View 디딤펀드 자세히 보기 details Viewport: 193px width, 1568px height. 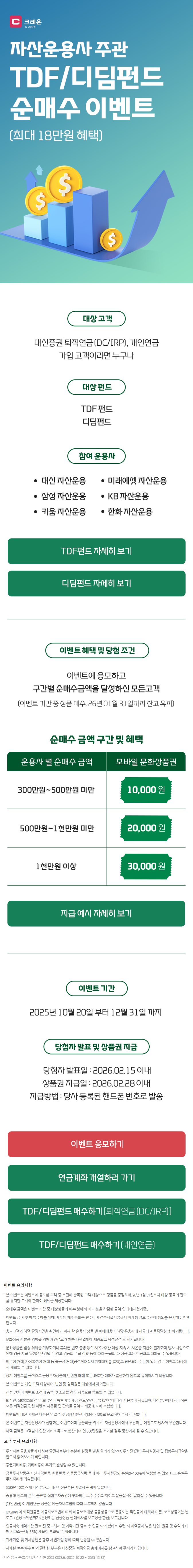click(96, 583)
